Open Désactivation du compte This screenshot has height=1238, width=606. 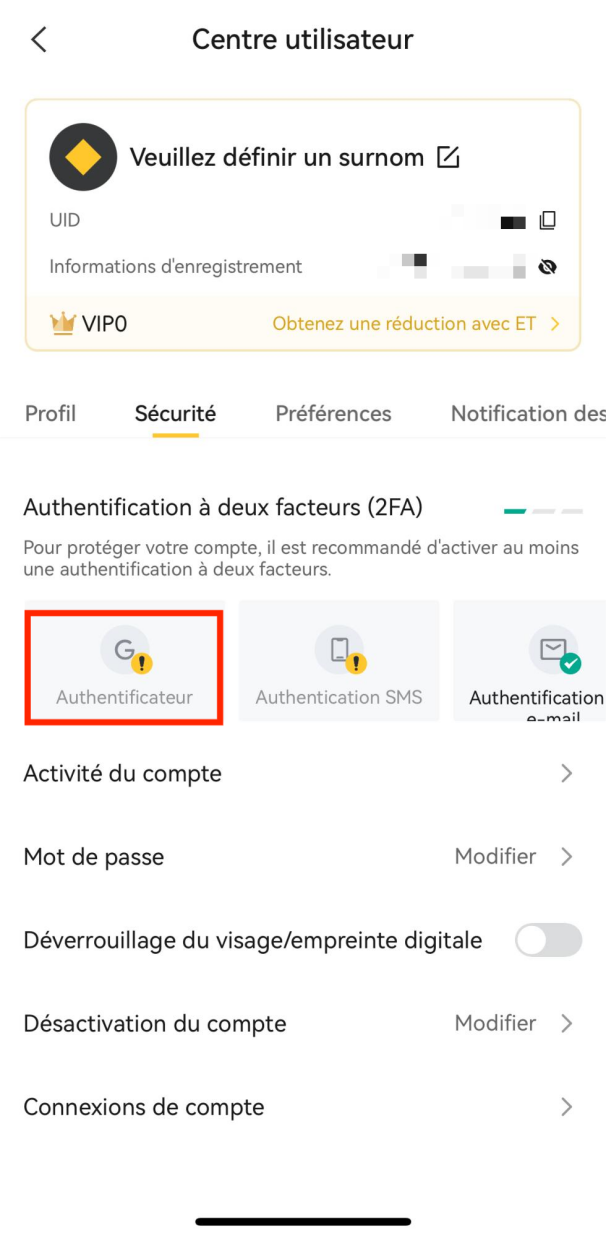(303, 1023)
